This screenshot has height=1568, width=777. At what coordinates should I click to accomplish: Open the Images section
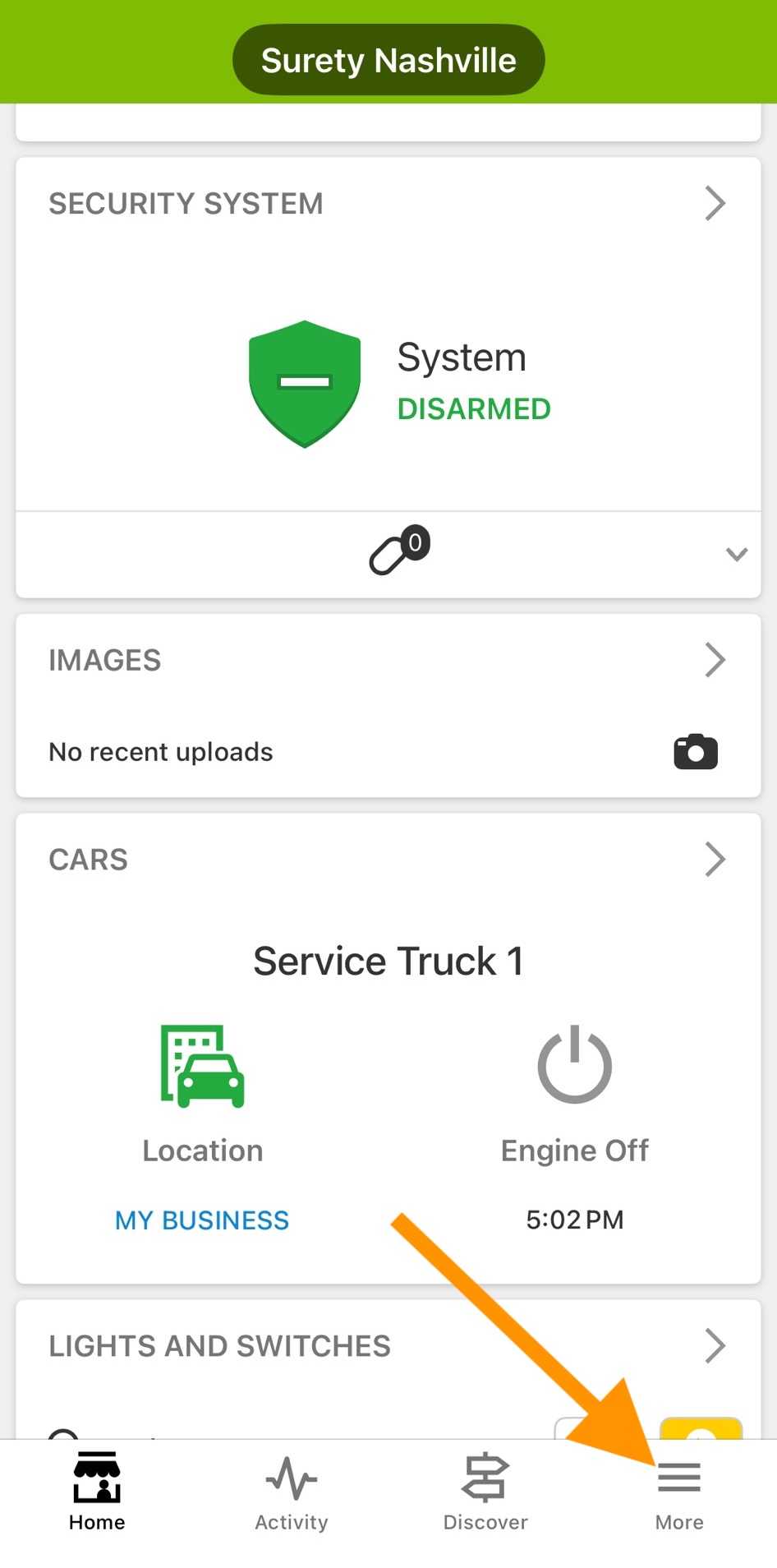click(x=715, y=660)
